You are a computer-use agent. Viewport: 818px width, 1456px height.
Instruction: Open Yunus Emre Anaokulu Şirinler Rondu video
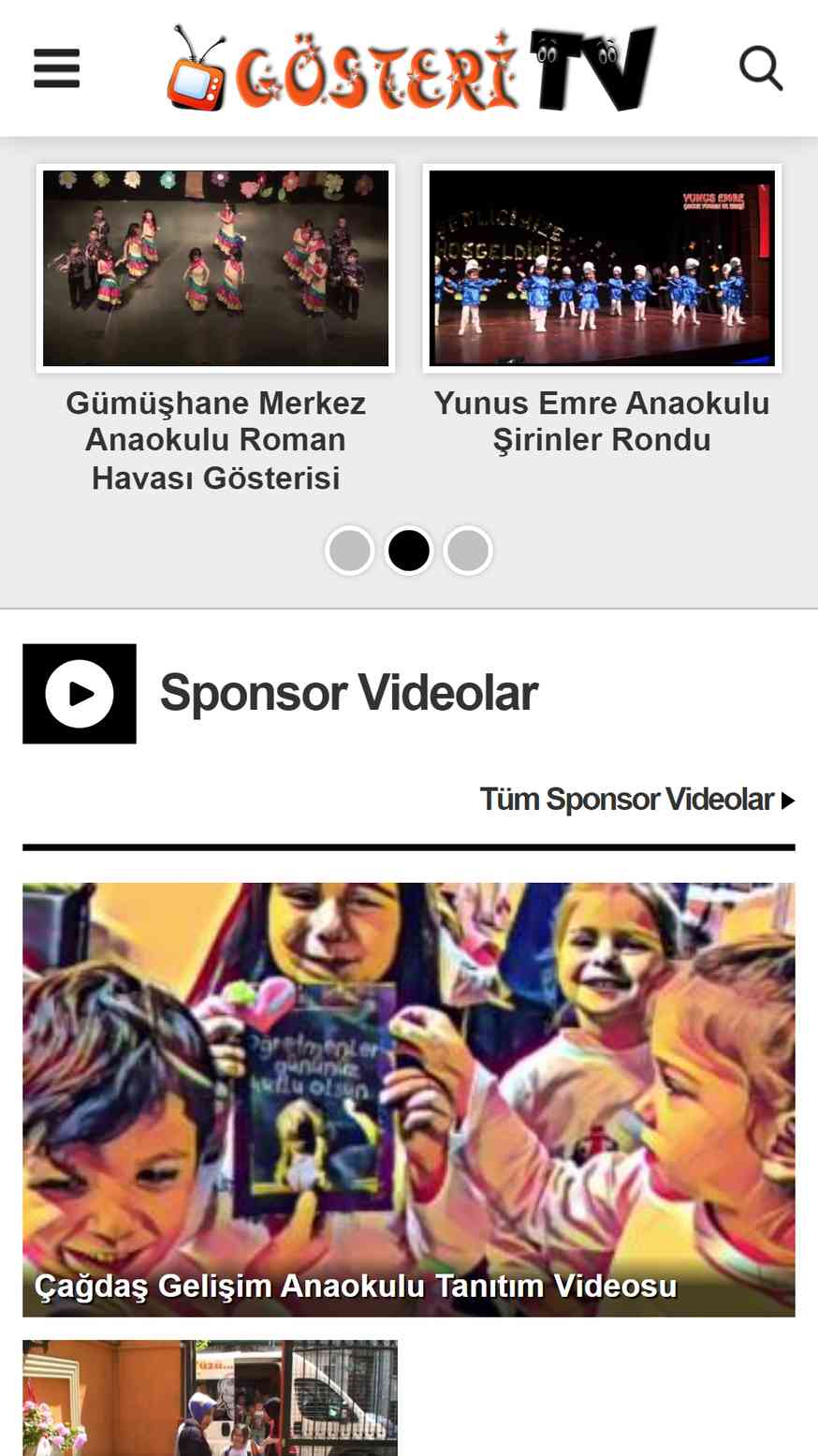click(601, 268)
